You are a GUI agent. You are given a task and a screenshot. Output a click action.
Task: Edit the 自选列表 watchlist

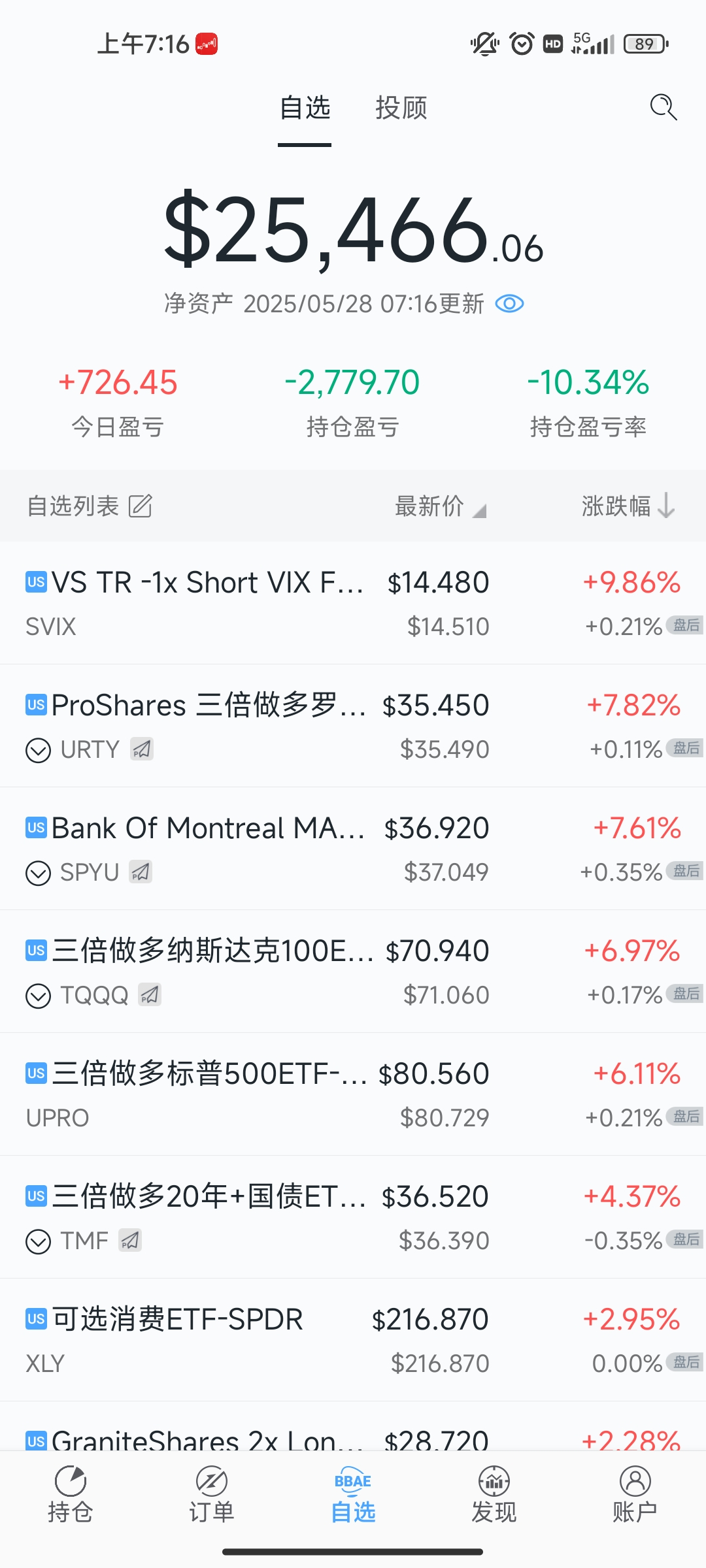point(140,506)
